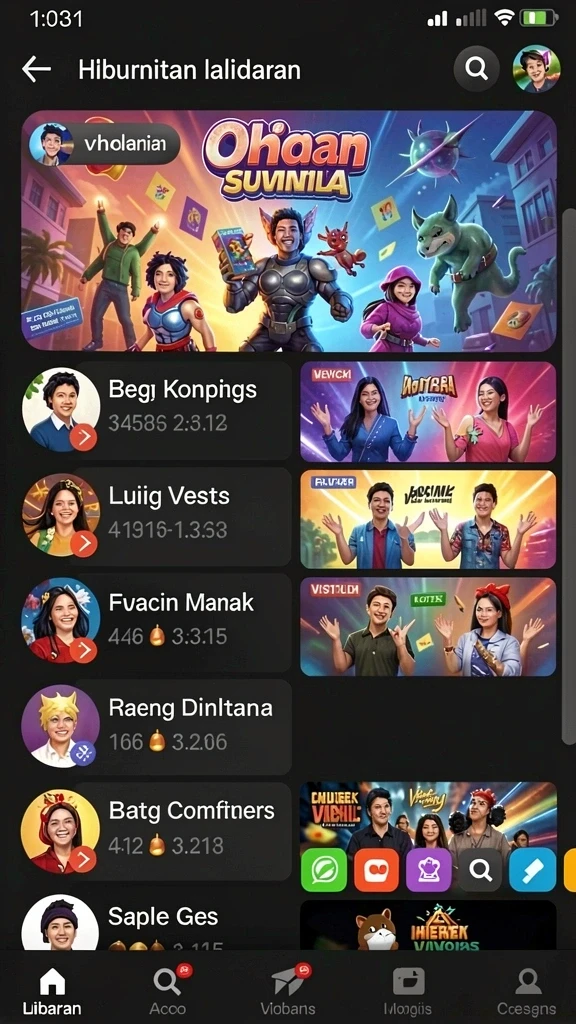576x1024 pixels.
Task: Switch to the Acco tab
Action: coord(168,990)
